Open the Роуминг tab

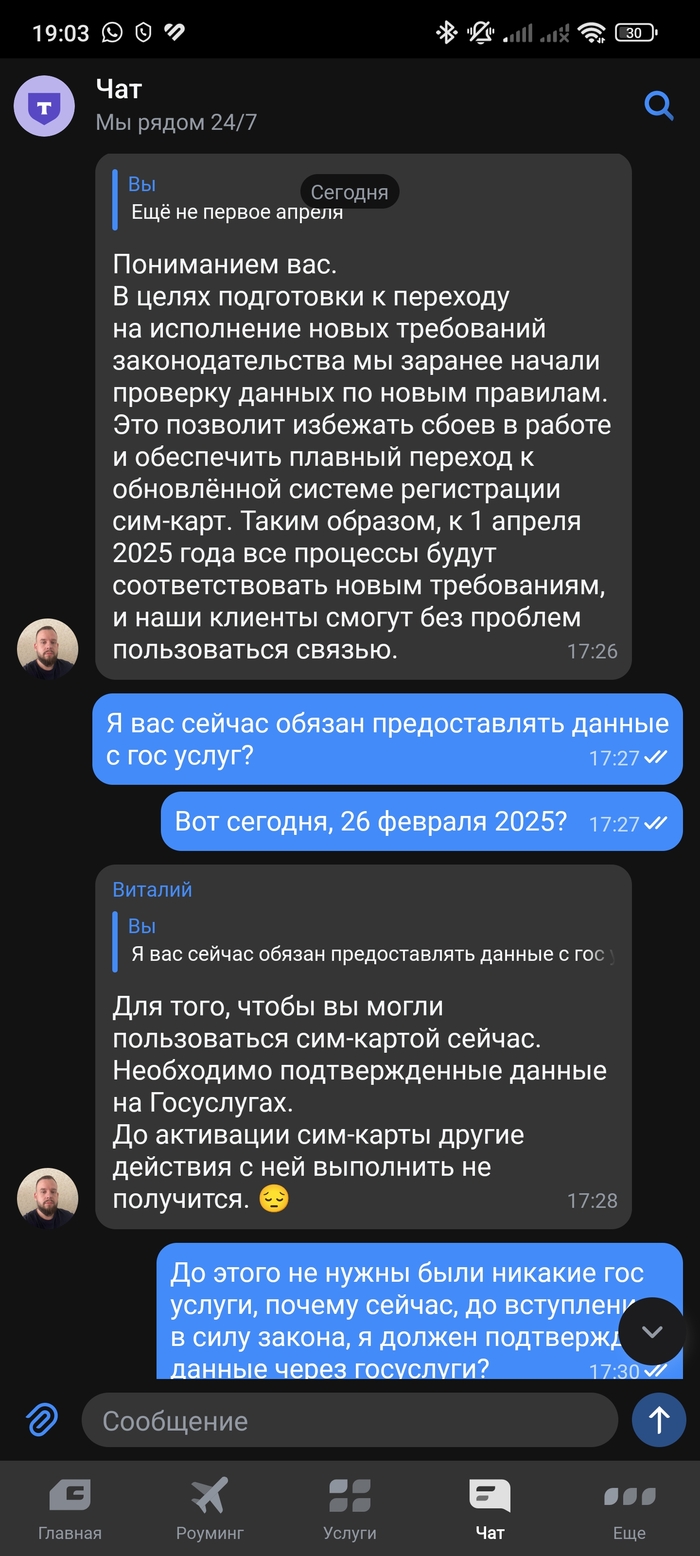coord(210,1508)
